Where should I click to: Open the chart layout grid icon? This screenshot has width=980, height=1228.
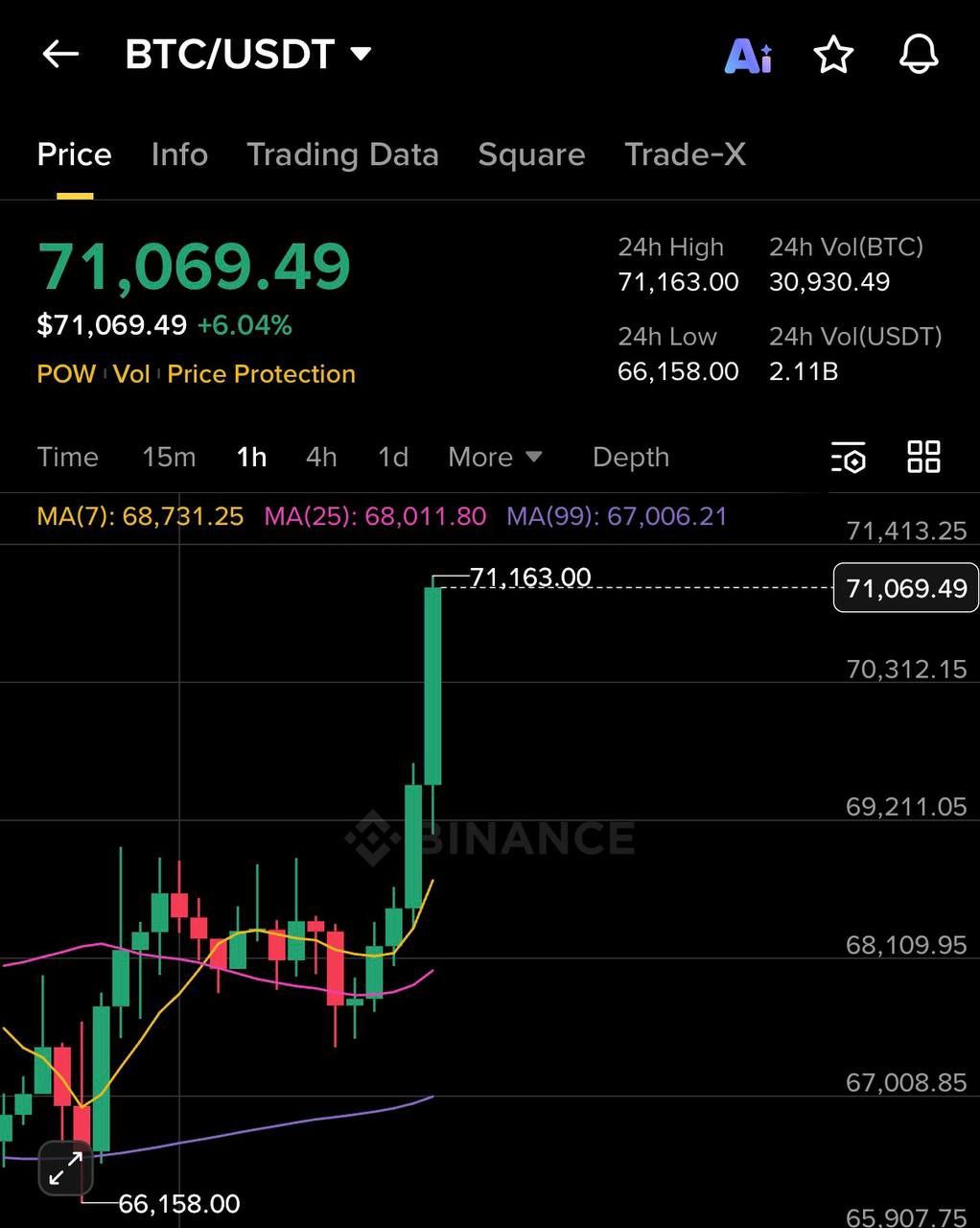pos(923,457)
